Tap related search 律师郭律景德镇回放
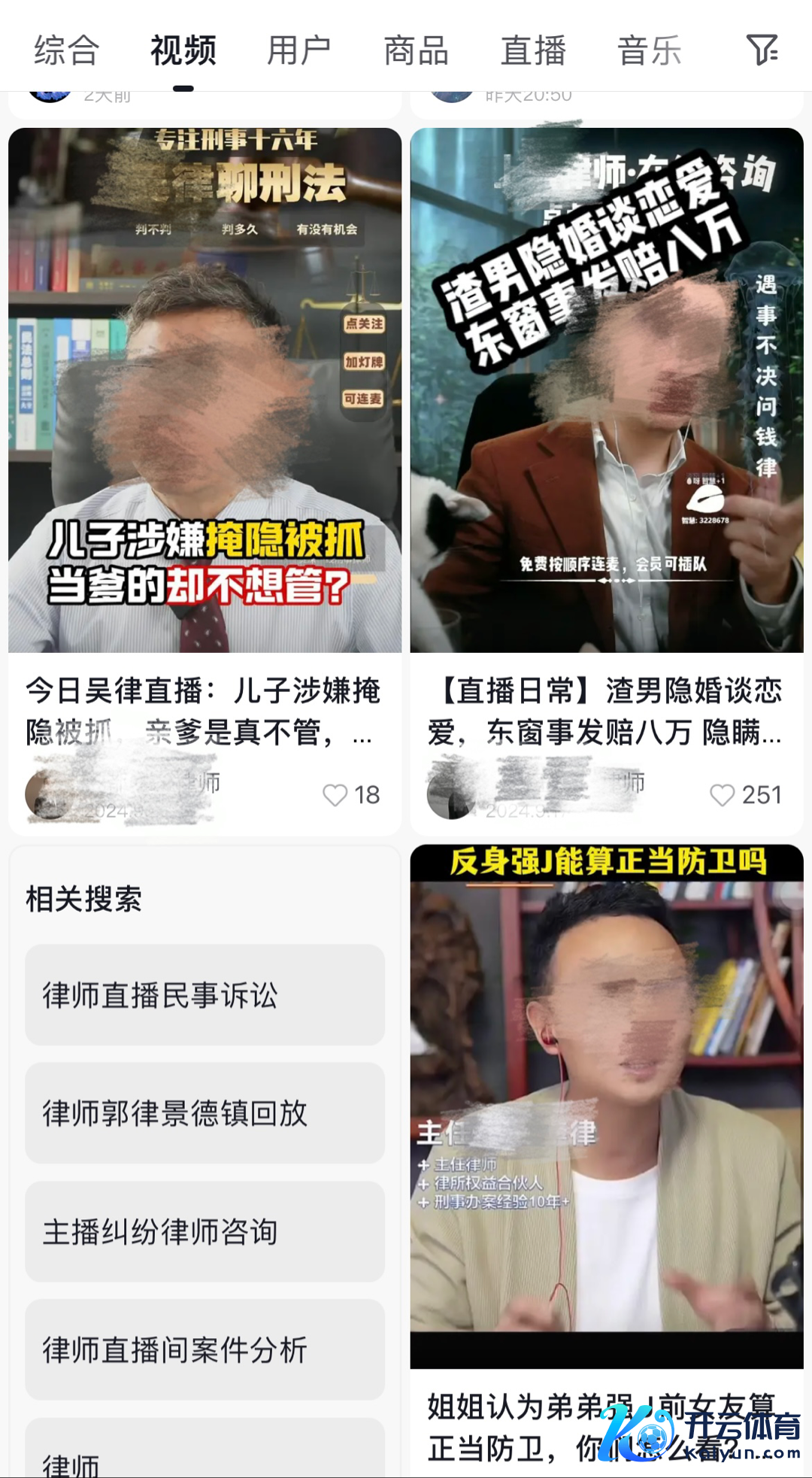Image resolution: width=812 pixels, height=1478 pixels. point(205,1113)
